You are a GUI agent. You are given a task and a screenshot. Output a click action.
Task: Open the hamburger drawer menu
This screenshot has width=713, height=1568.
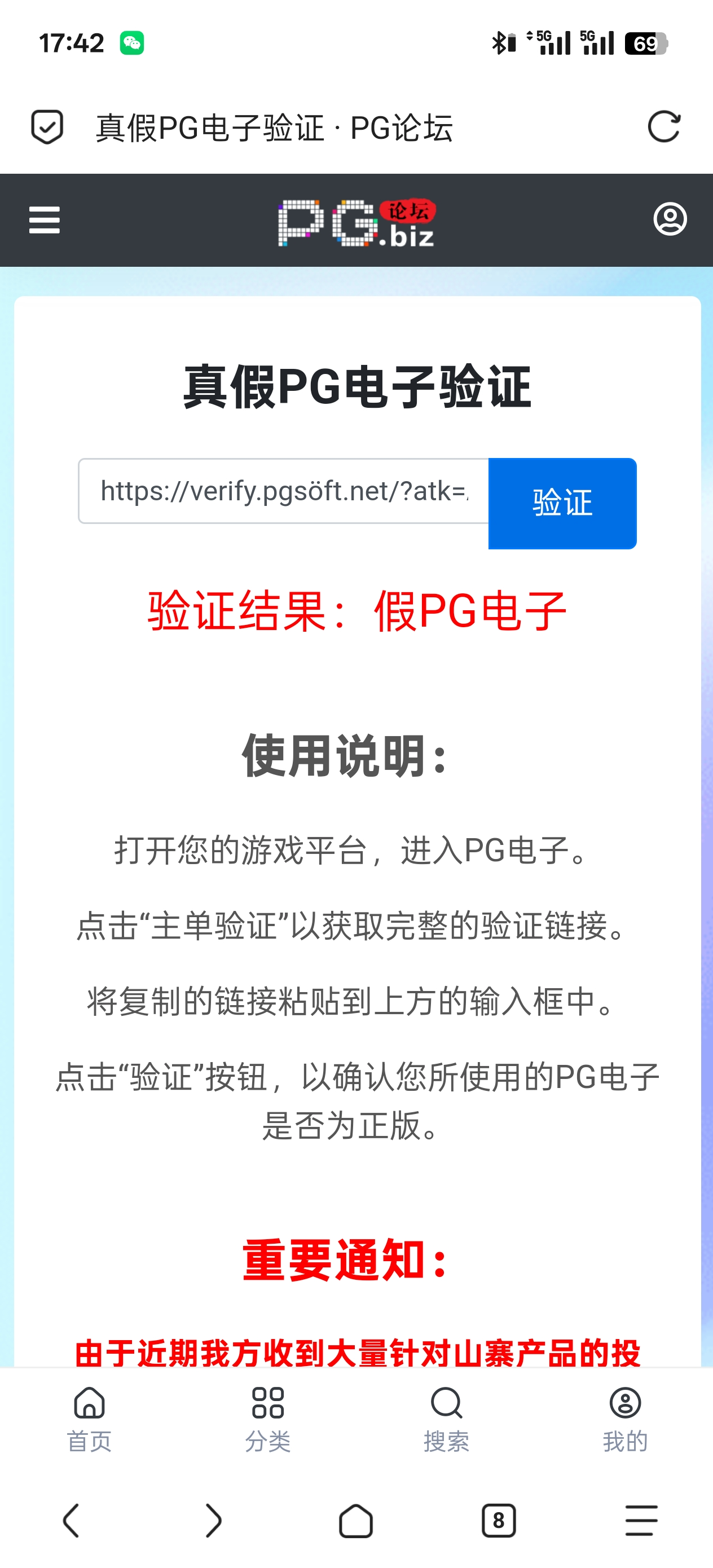point(45,220)
